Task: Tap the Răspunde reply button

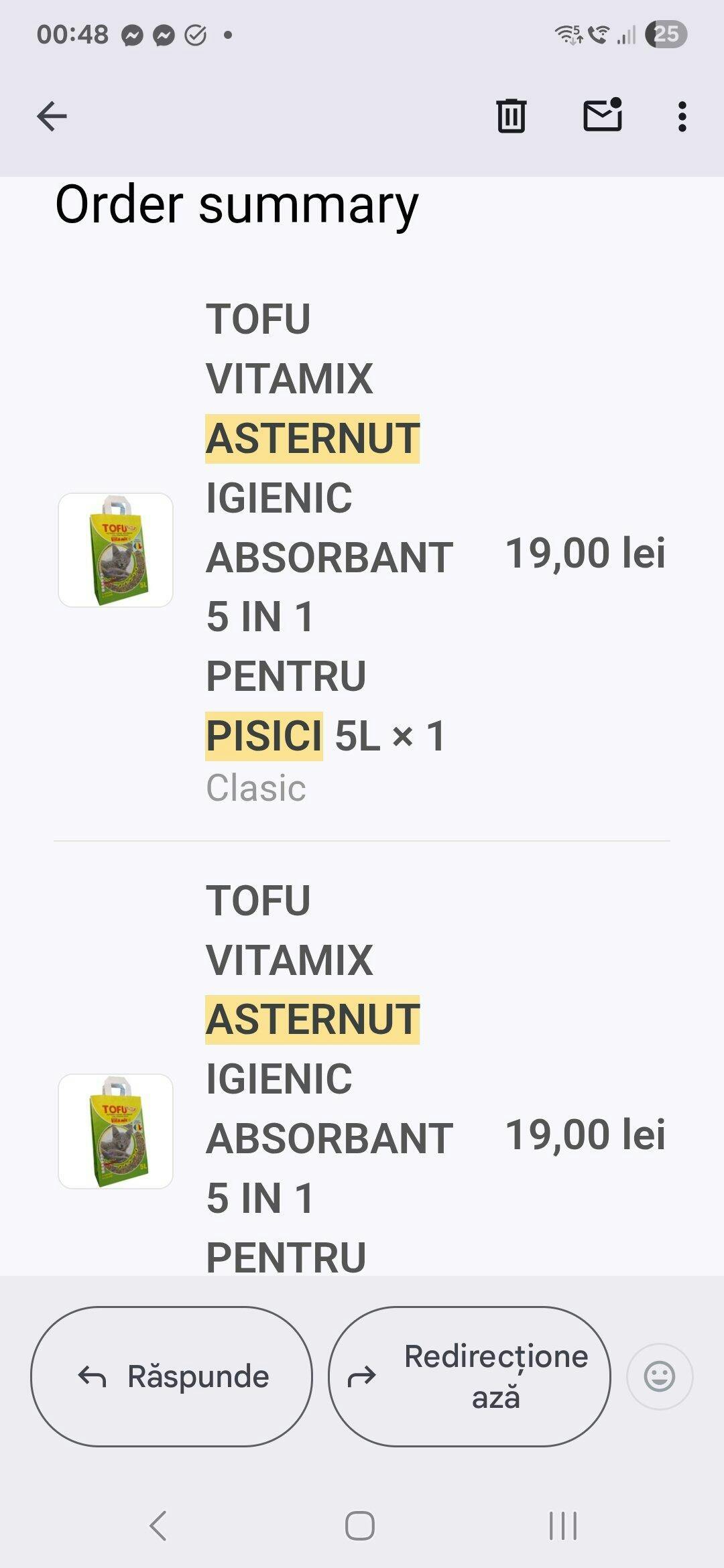Action: tap(172, 1376)
